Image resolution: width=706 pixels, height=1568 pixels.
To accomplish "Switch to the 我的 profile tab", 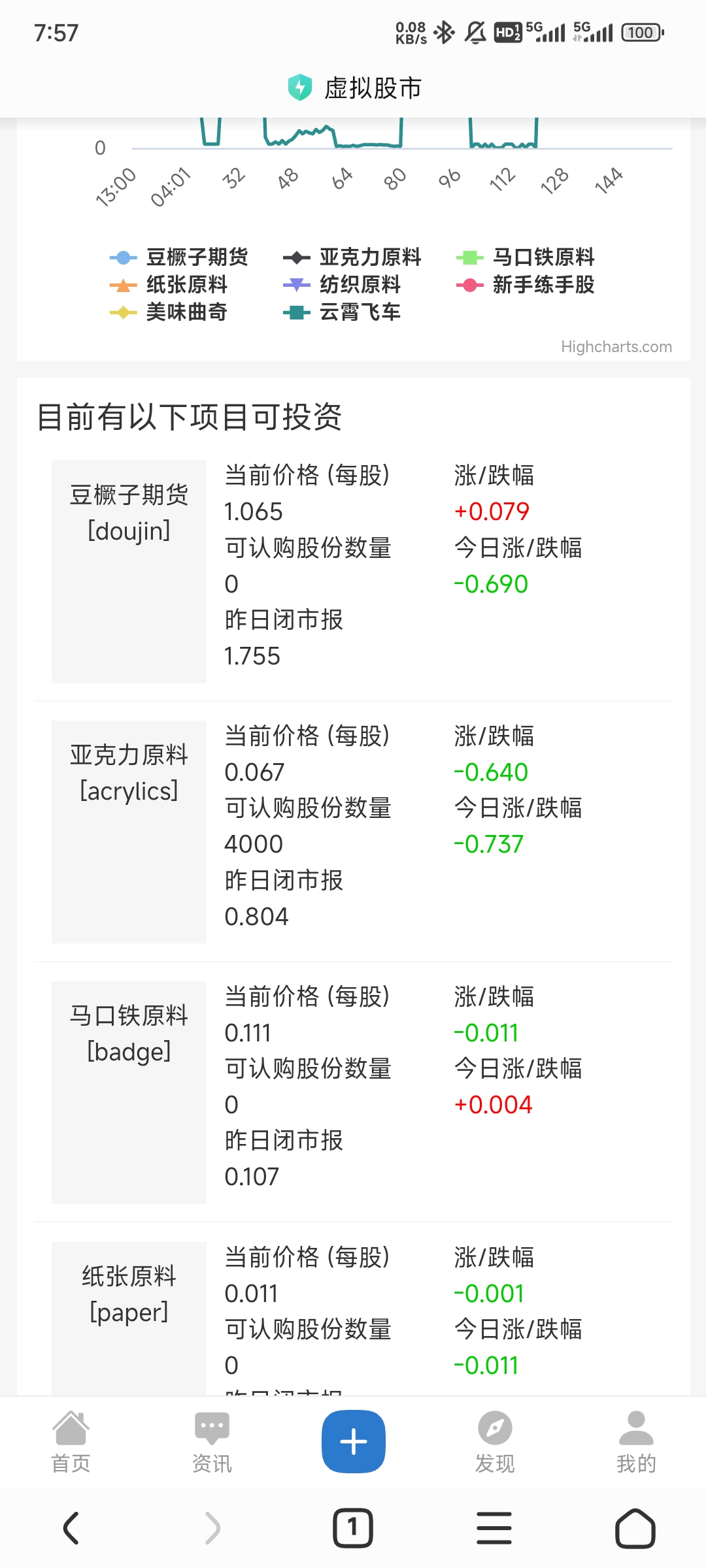I will [636, 1442].
